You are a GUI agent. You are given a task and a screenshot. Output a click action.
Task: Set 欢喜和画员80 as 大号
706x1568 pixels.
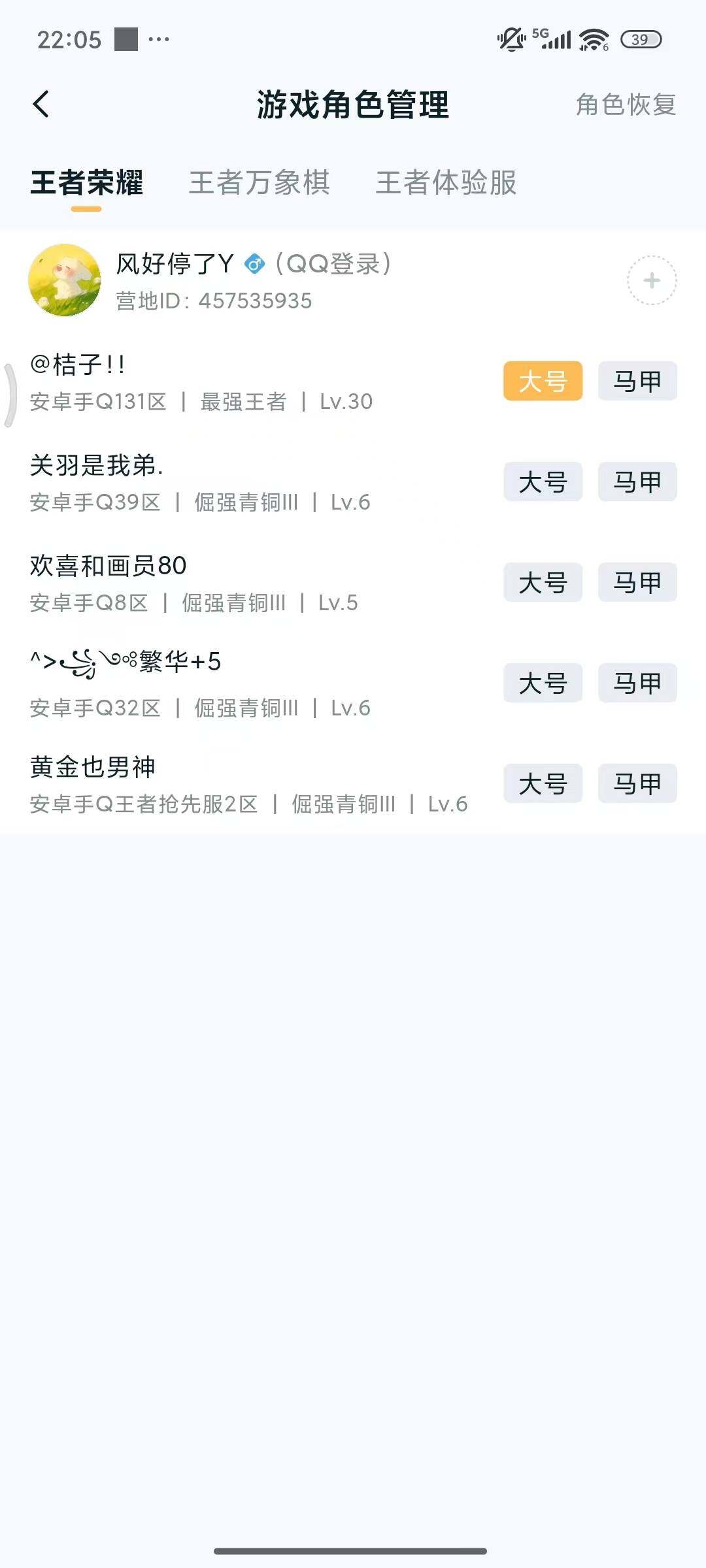click(x=543, y=583)
